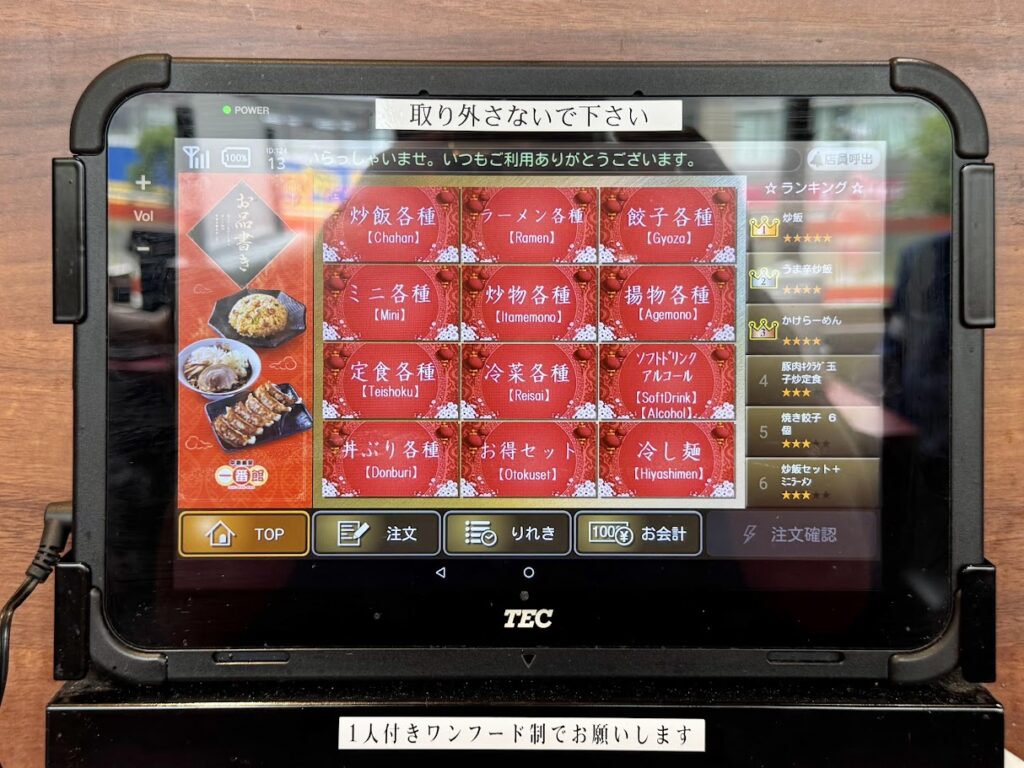This screenshot has height=768, width=1024.
Task: Select the お得セット Otokuset category
Action: [x=529, y=458]
